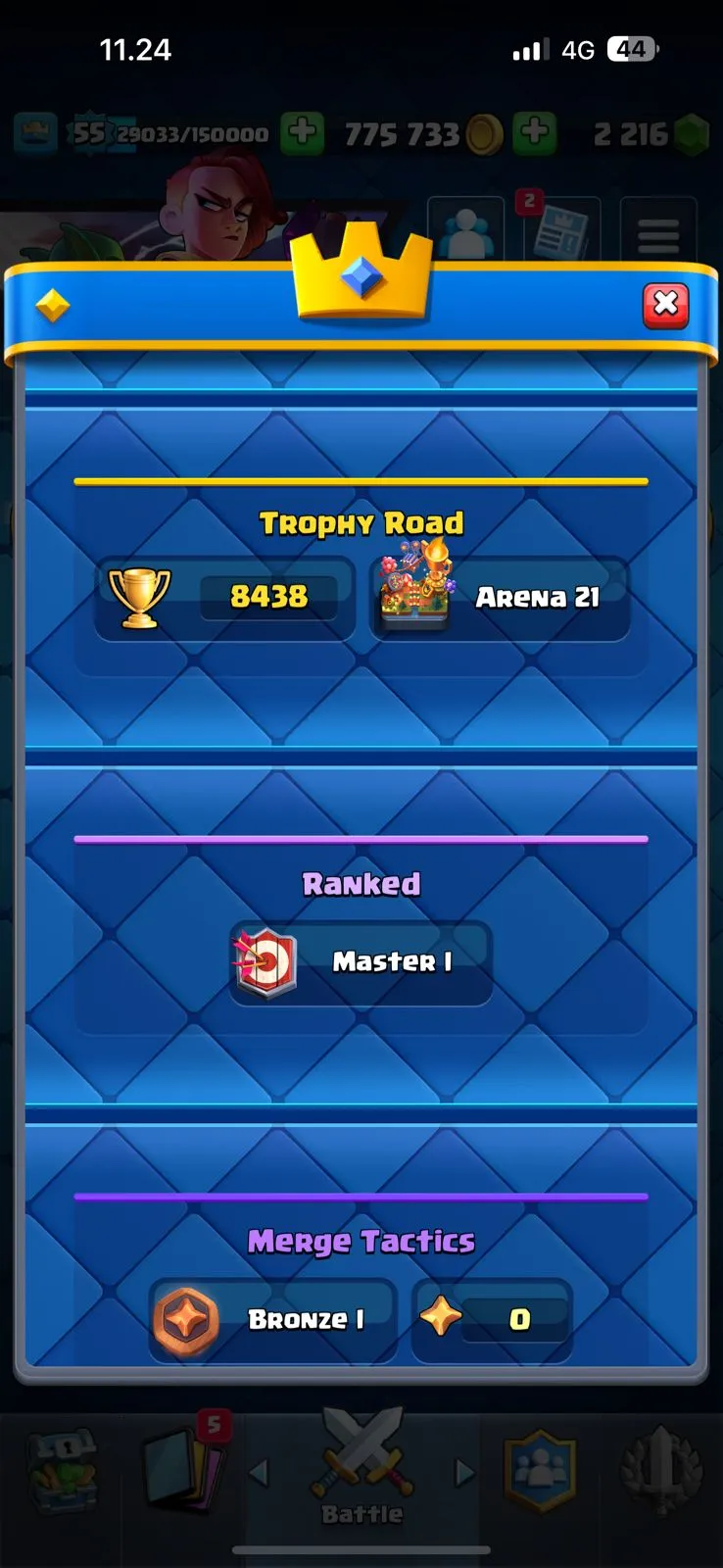Tap the Merge Tactics Bronze I box
This screenshot has height=1568, width=723.
click(x=272, y=1319)
